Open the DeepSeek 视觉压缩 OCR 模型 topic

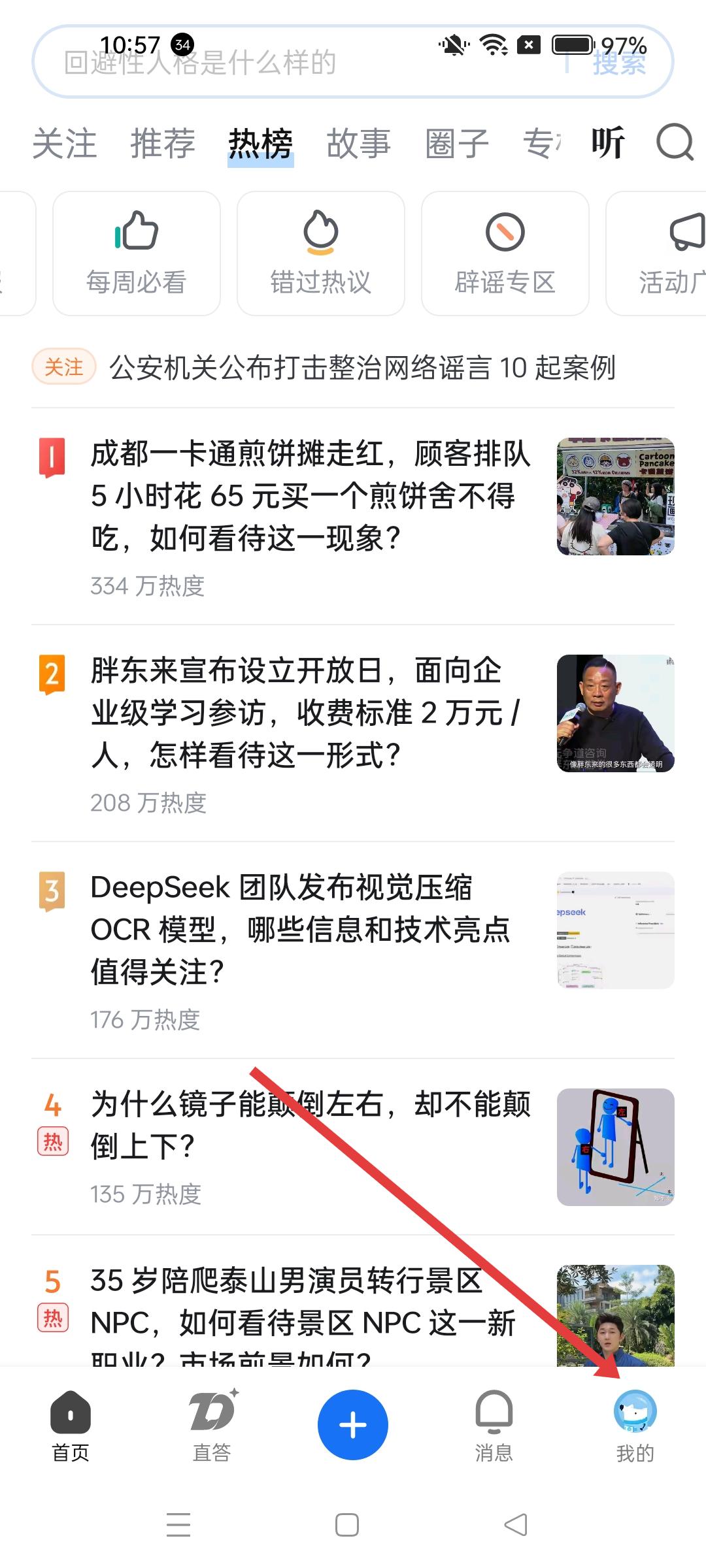pyautogui.click(x=301, y=929)
